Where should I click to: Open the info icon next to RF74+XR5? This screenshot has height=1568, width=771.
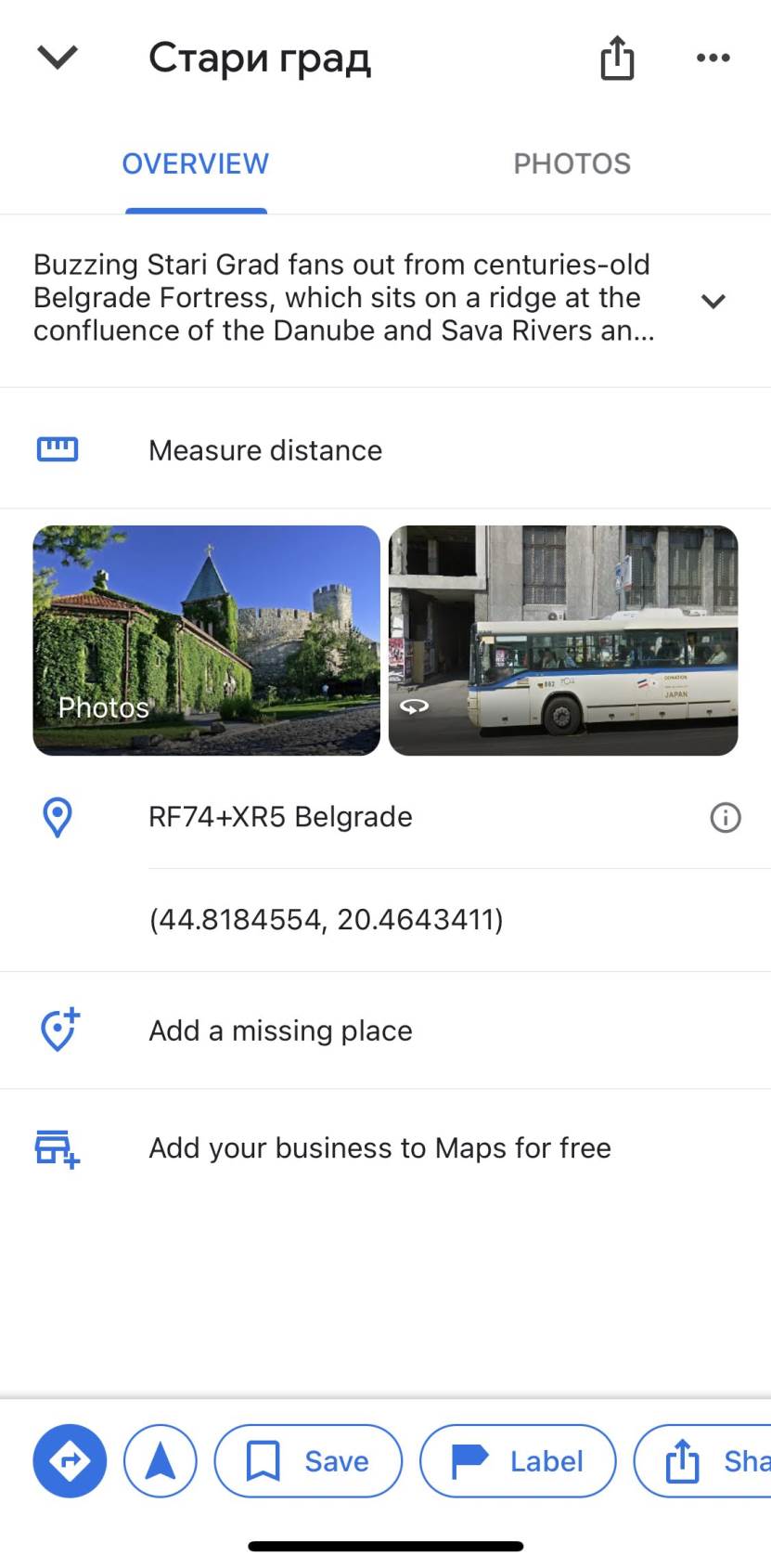coord(726,817)
